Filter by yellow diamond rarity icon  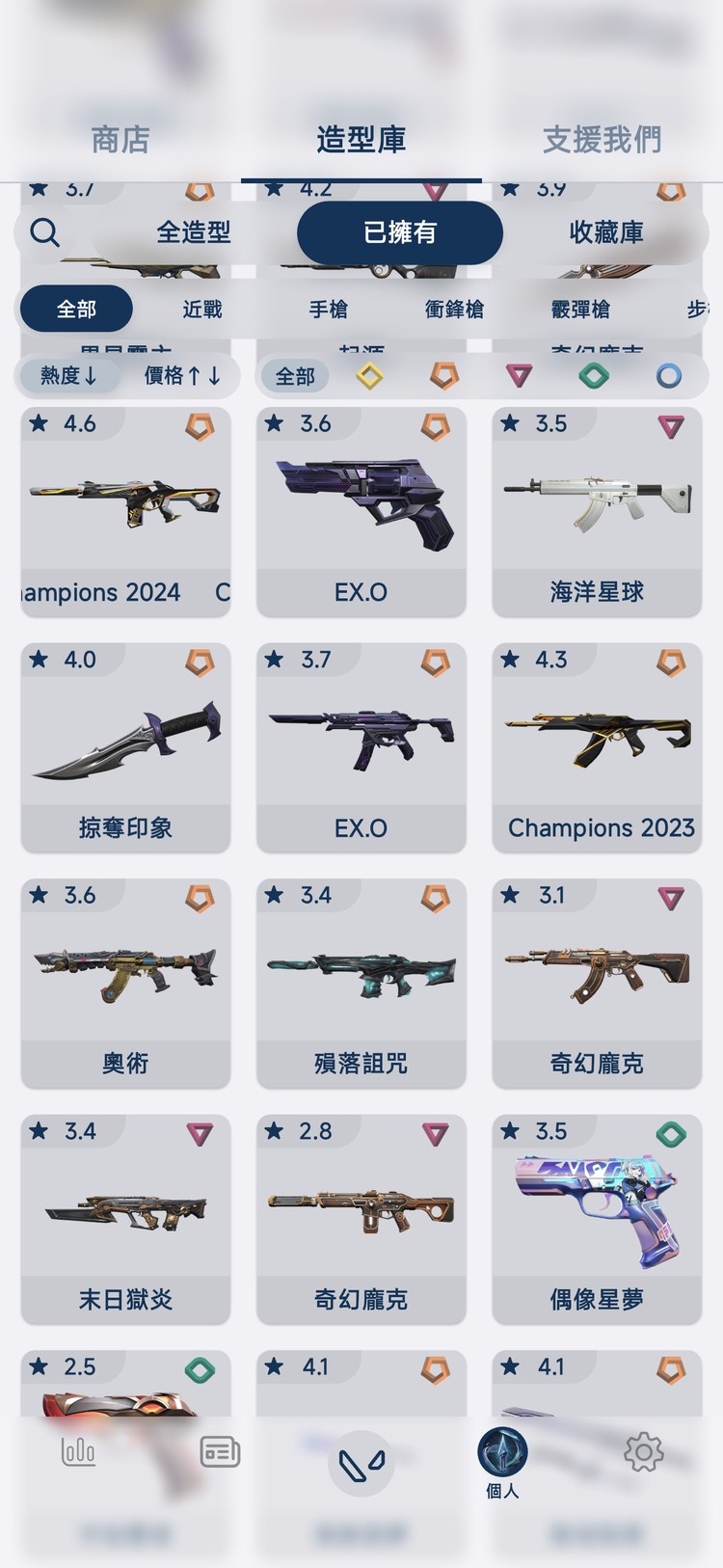tap(370, 377)
